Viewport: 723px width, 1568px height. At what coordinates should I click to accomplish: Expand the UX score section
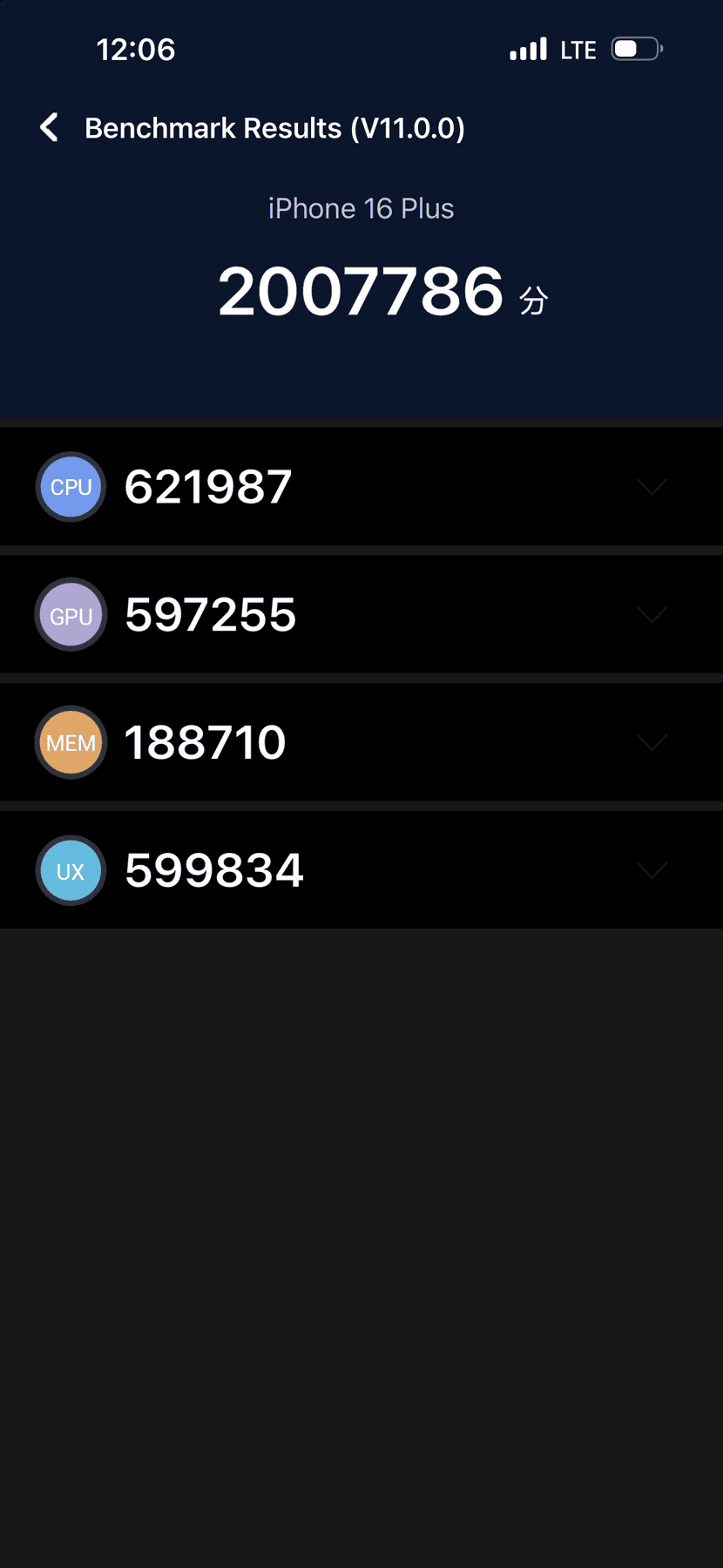coord(652,870)
